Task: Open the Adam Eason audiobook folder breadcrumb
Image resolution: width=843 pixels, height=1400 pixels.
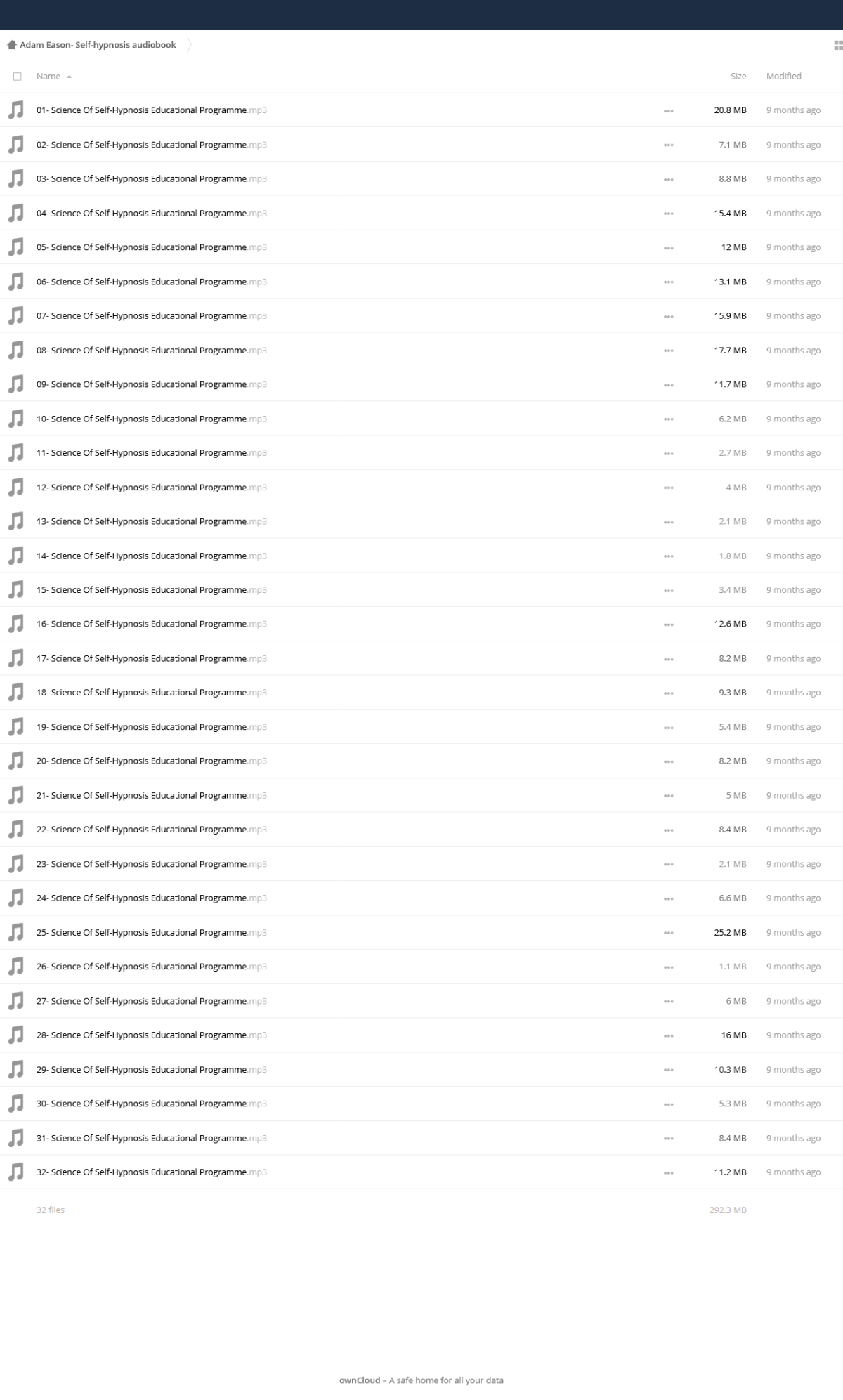Action: pos(98,45)
